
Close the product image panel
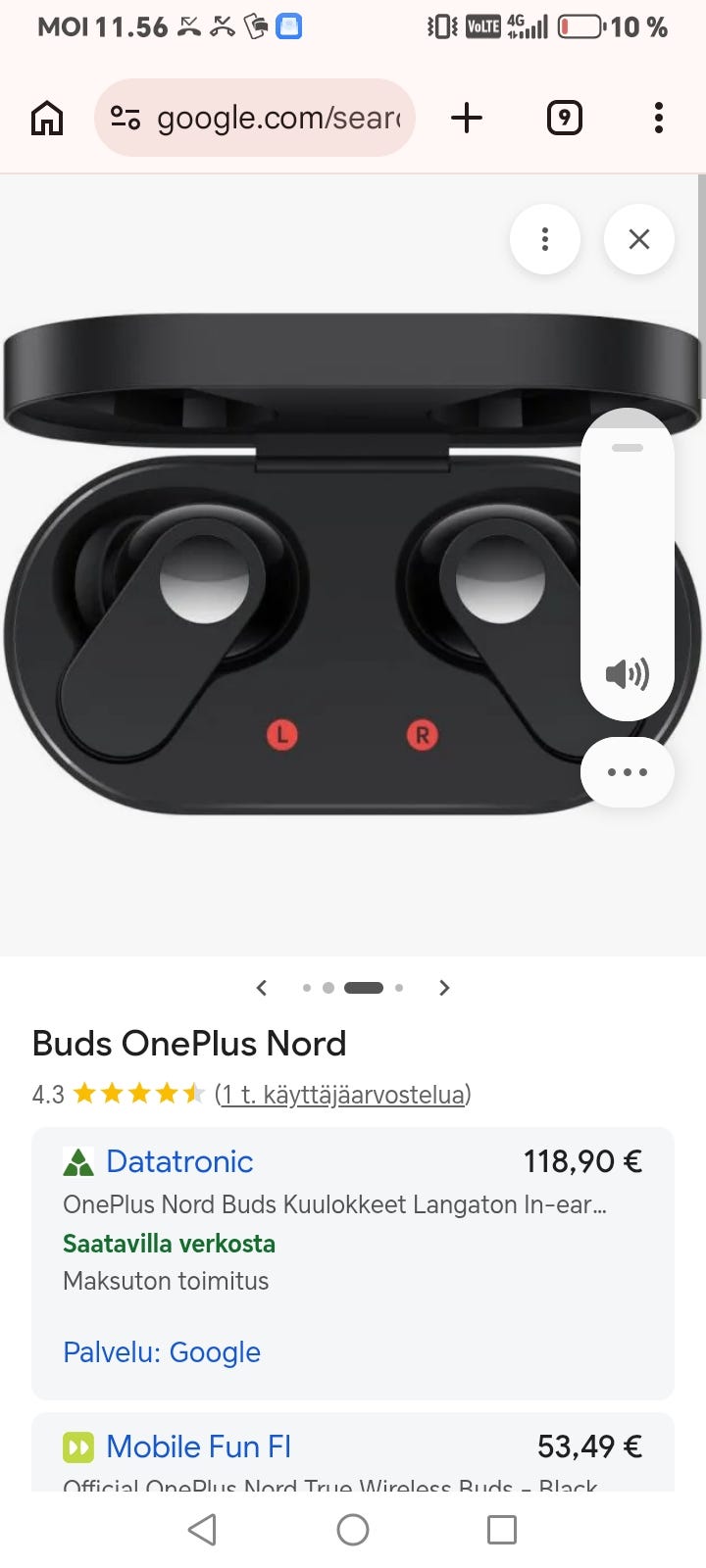click(x=639, y=239)
